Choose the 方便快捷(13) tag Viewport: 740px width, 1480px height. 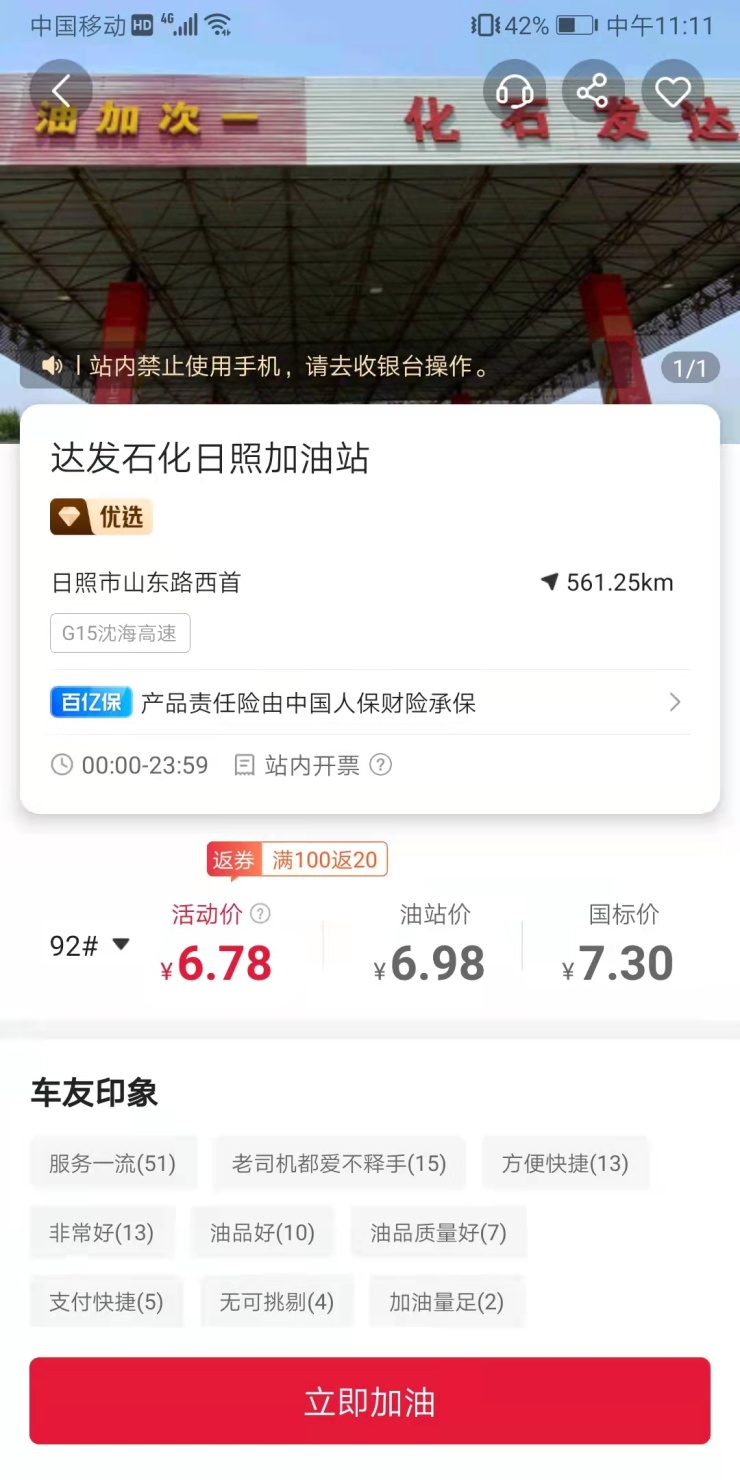pyautogui.click(x=565, y=1163)
